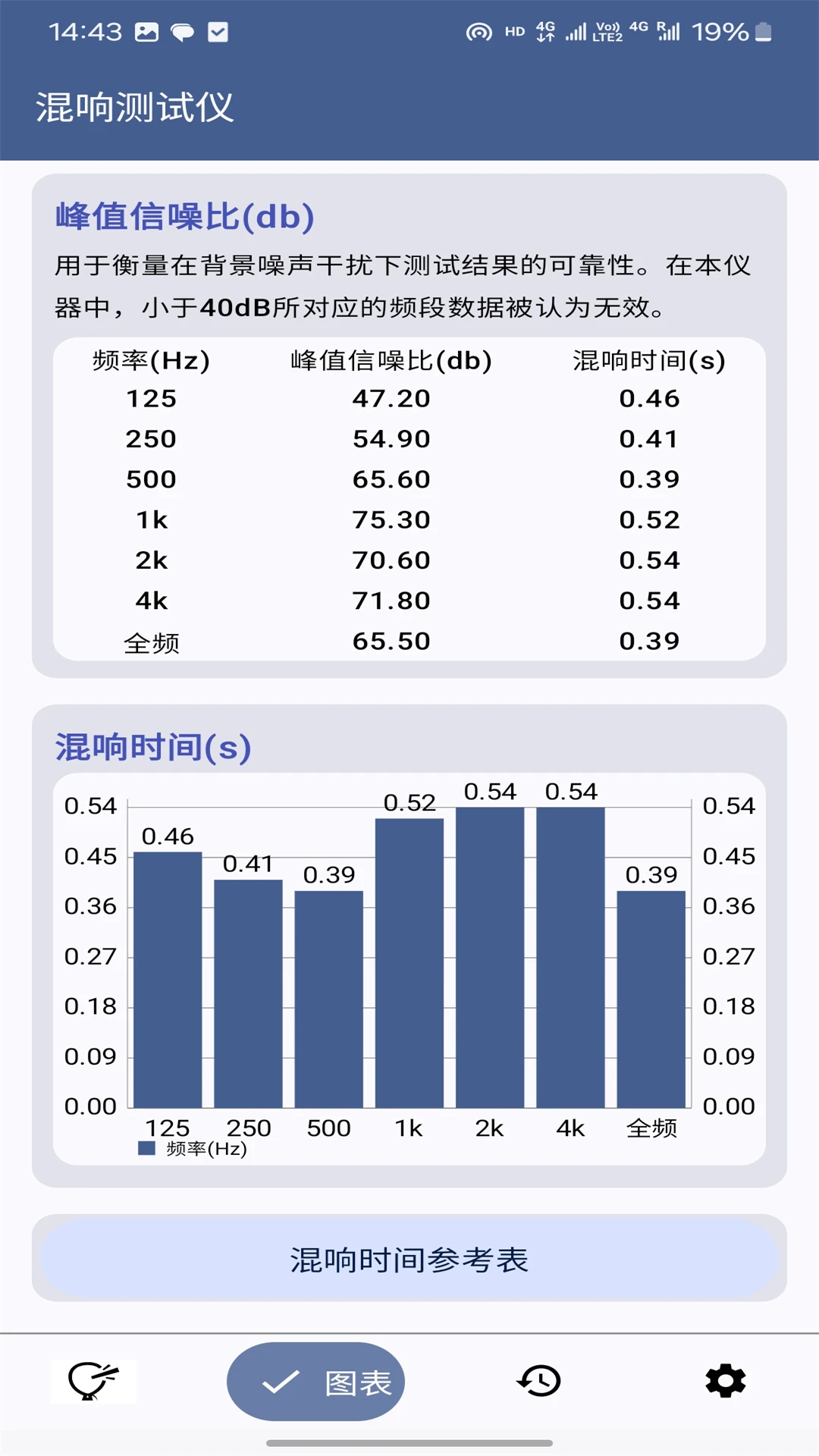Tap the chat bubble notification icon
This screenshot has height=1456, width=819.
coord(184,30)
